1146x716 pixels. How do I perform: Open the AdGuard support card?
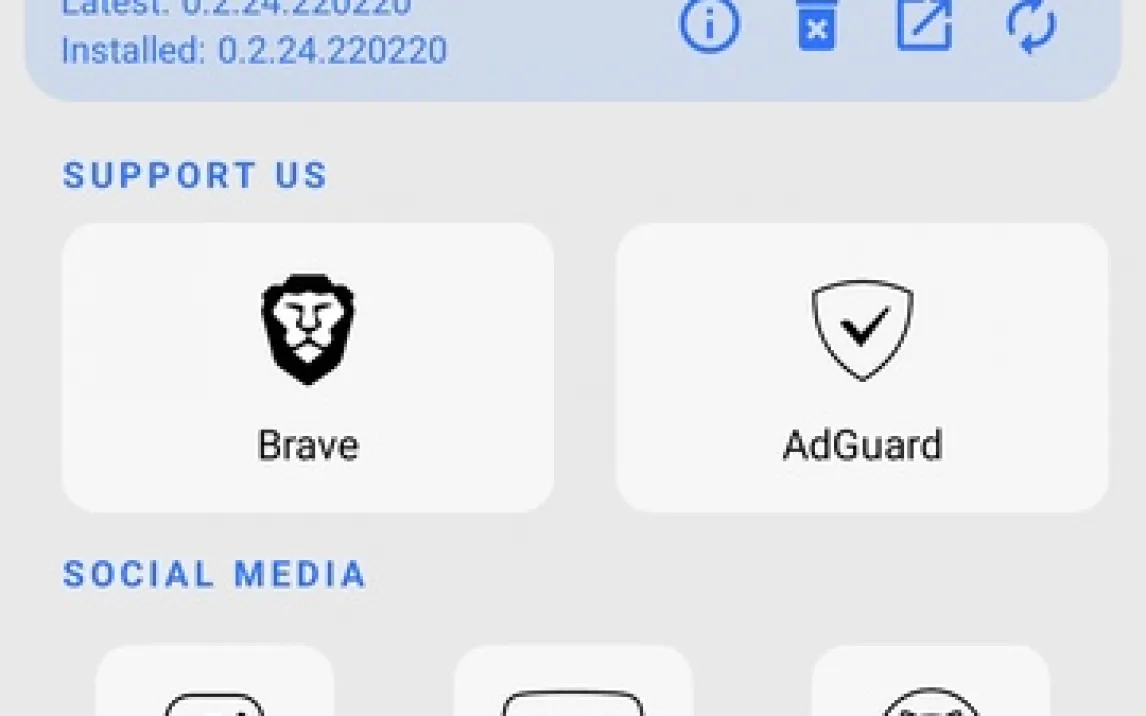pyautogui.click(x=862, y=367)
